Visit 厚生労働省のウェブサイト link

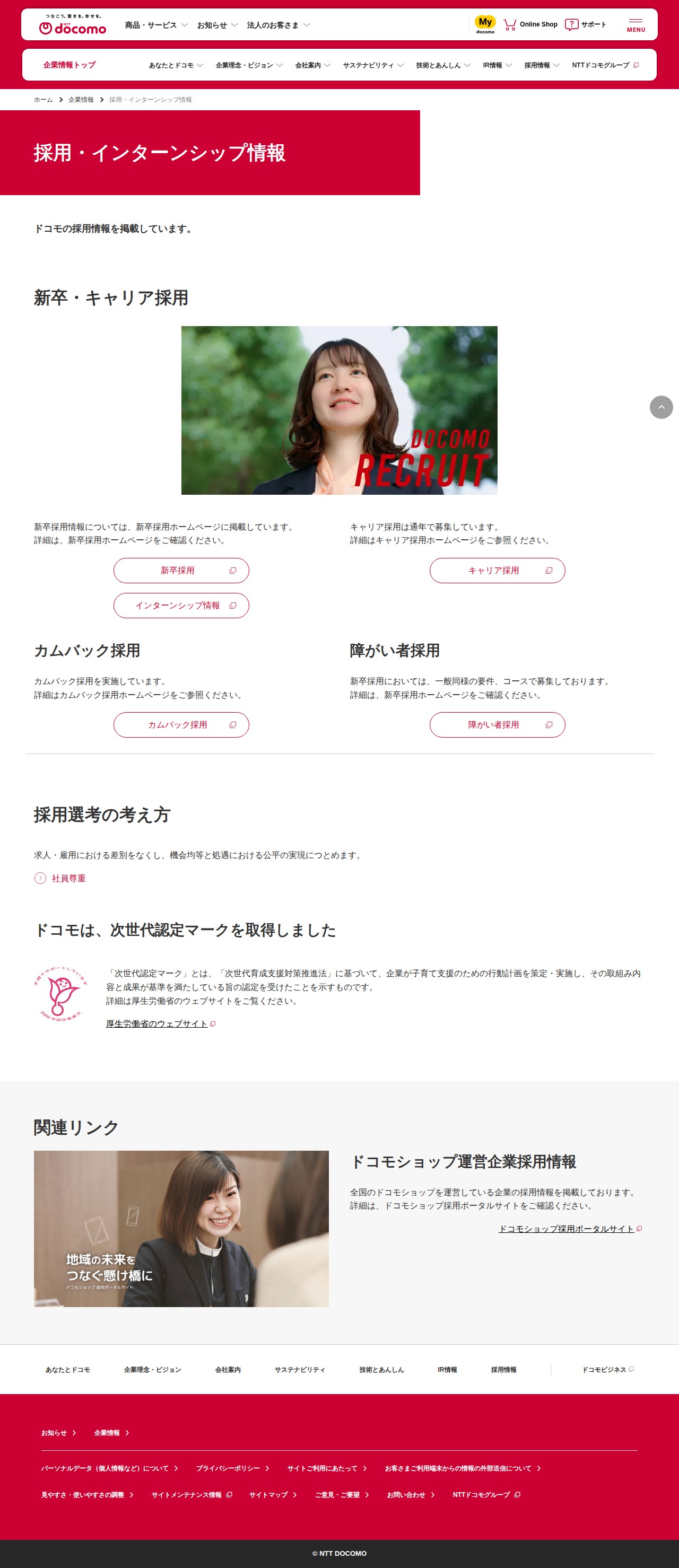coord(157,1023)
